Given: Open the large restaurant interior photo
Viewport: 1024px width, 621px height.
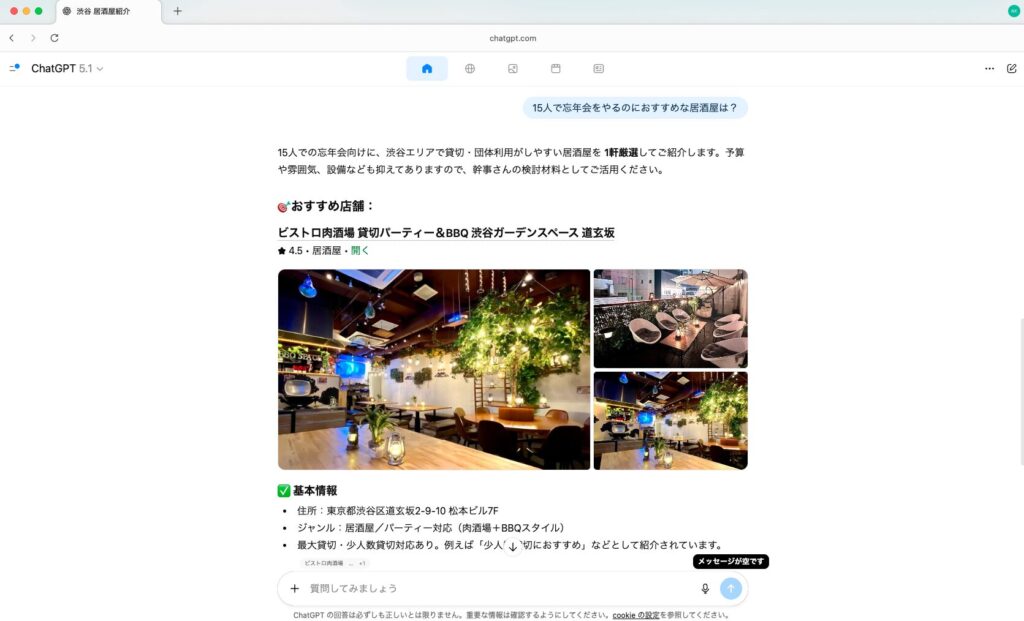Looking at the screenshot, I should coord(433,369).
